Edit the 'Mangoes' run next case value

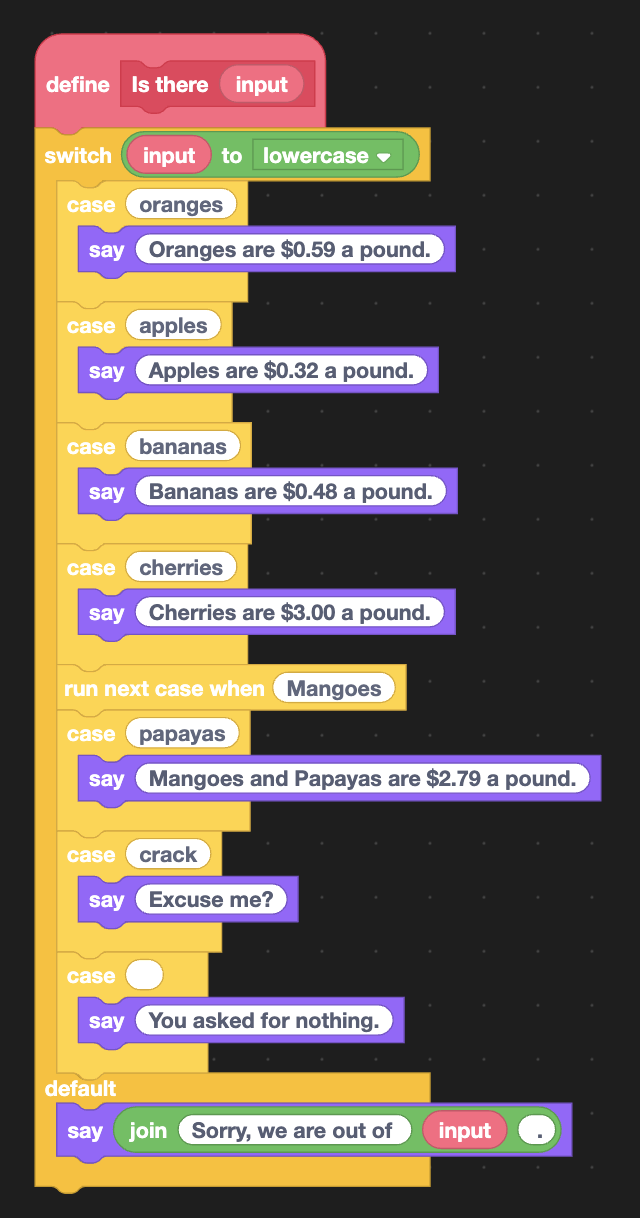point(334,689)
